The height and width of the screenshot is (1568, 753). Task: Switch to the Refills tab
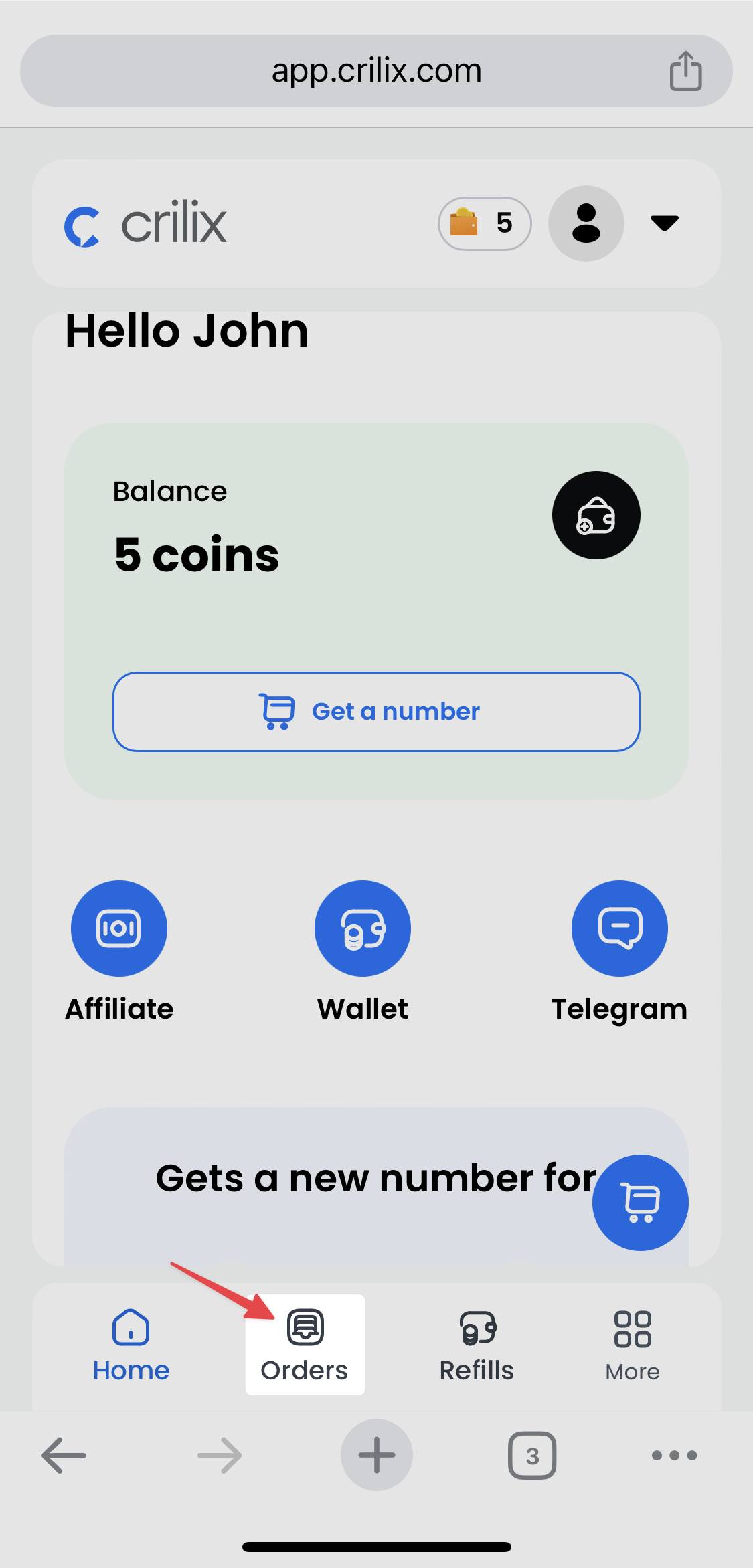point(477,1345)
